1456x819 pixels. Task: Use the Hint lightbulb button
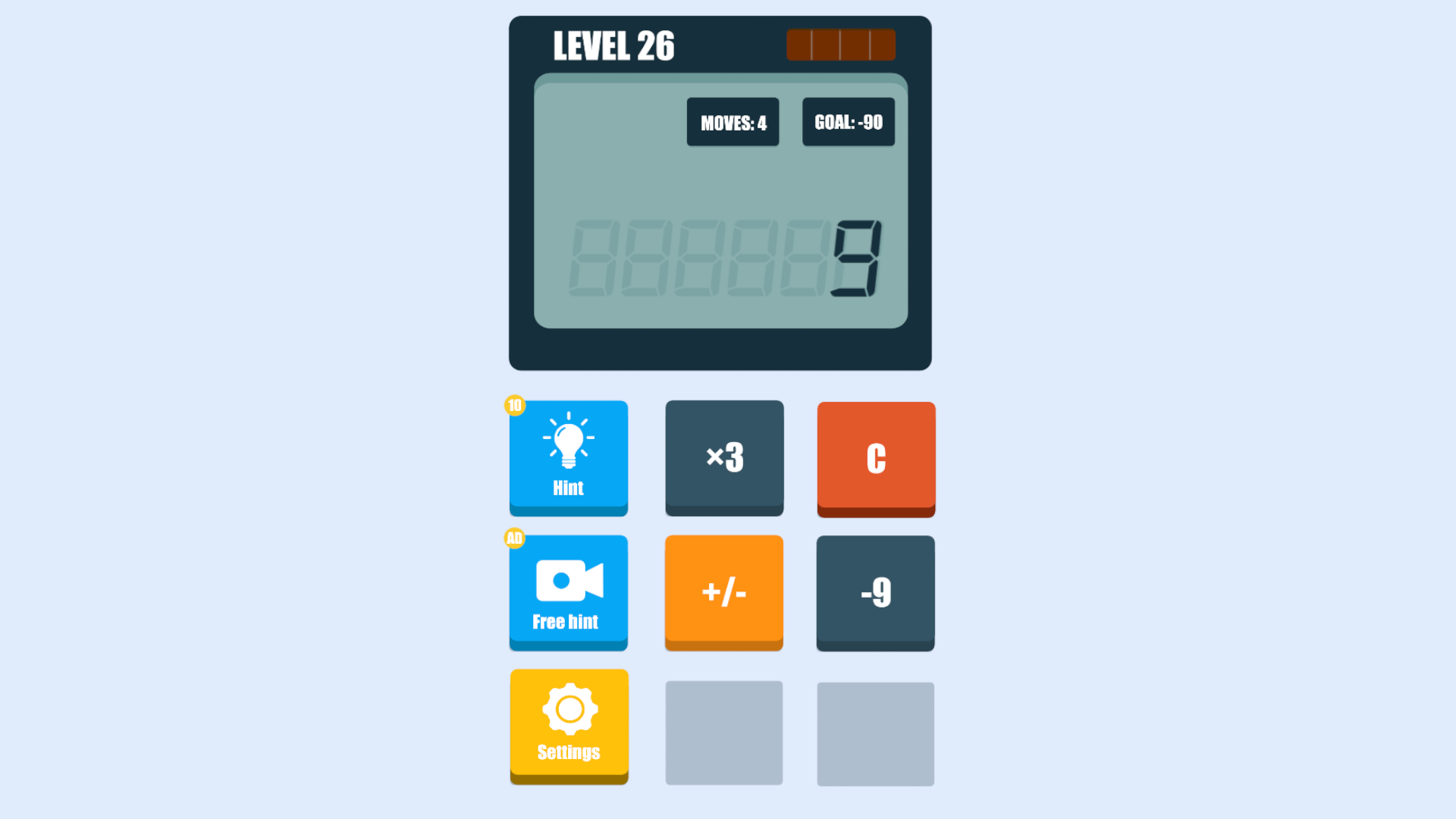pos(568,456)
